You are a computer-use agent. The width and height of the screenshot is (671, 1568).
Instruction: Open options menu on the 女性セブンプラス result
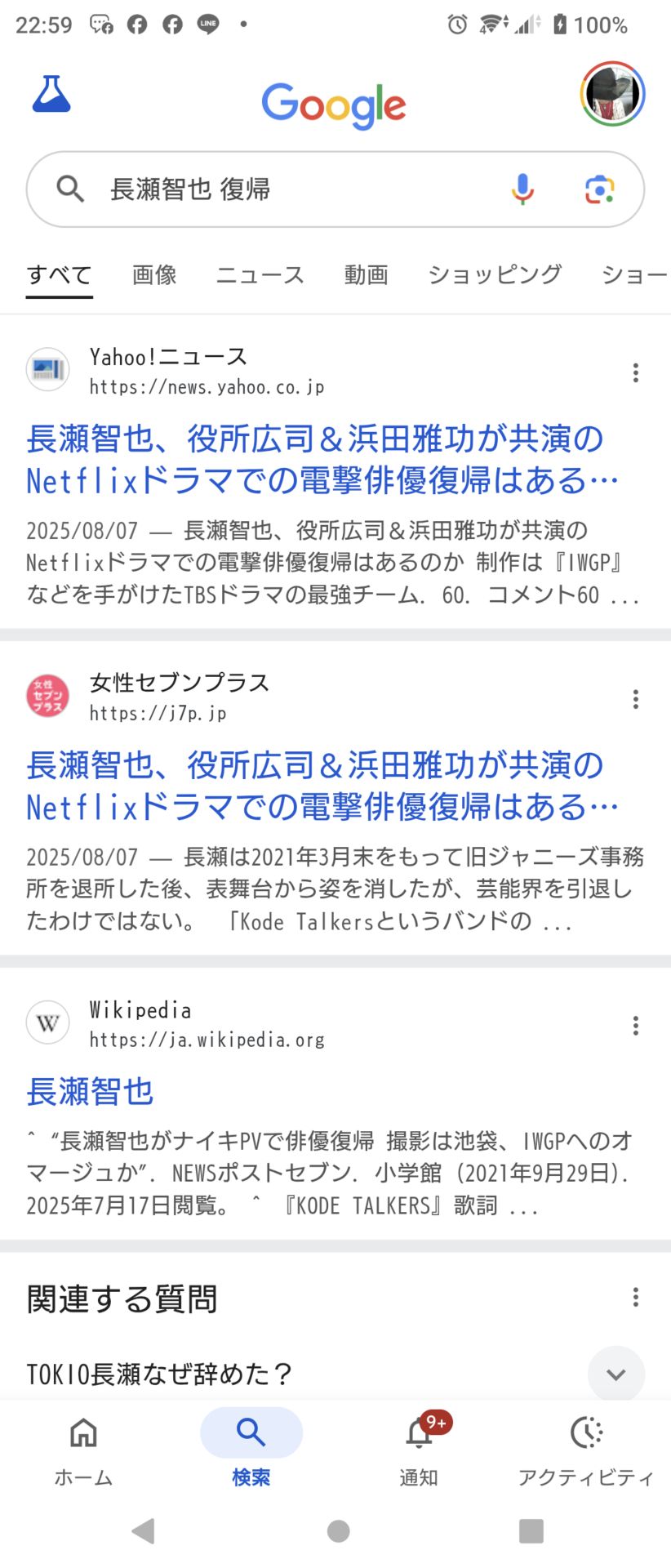click(635, 699)
